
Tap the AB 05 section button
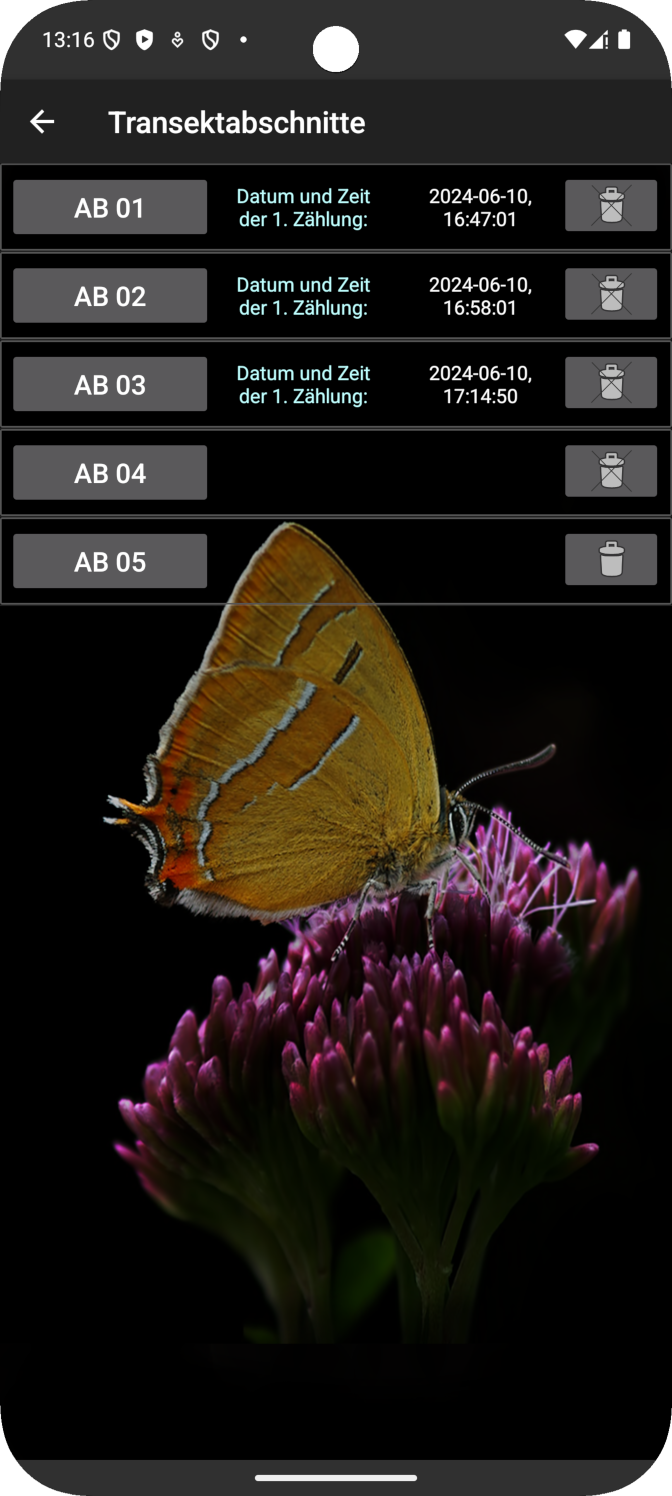coord(110,561)
